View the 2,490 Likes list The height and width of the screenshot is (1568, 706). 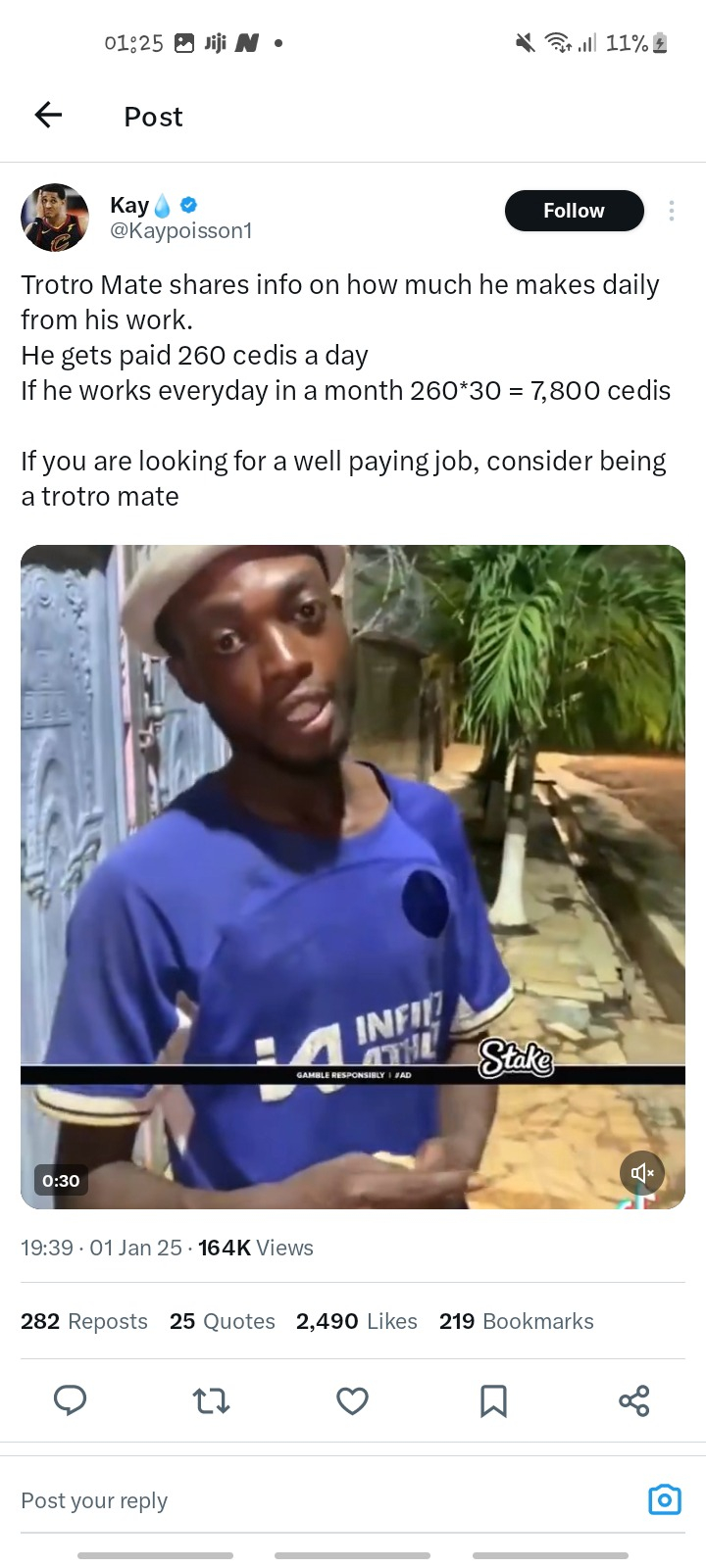[x=357, y=1321]
